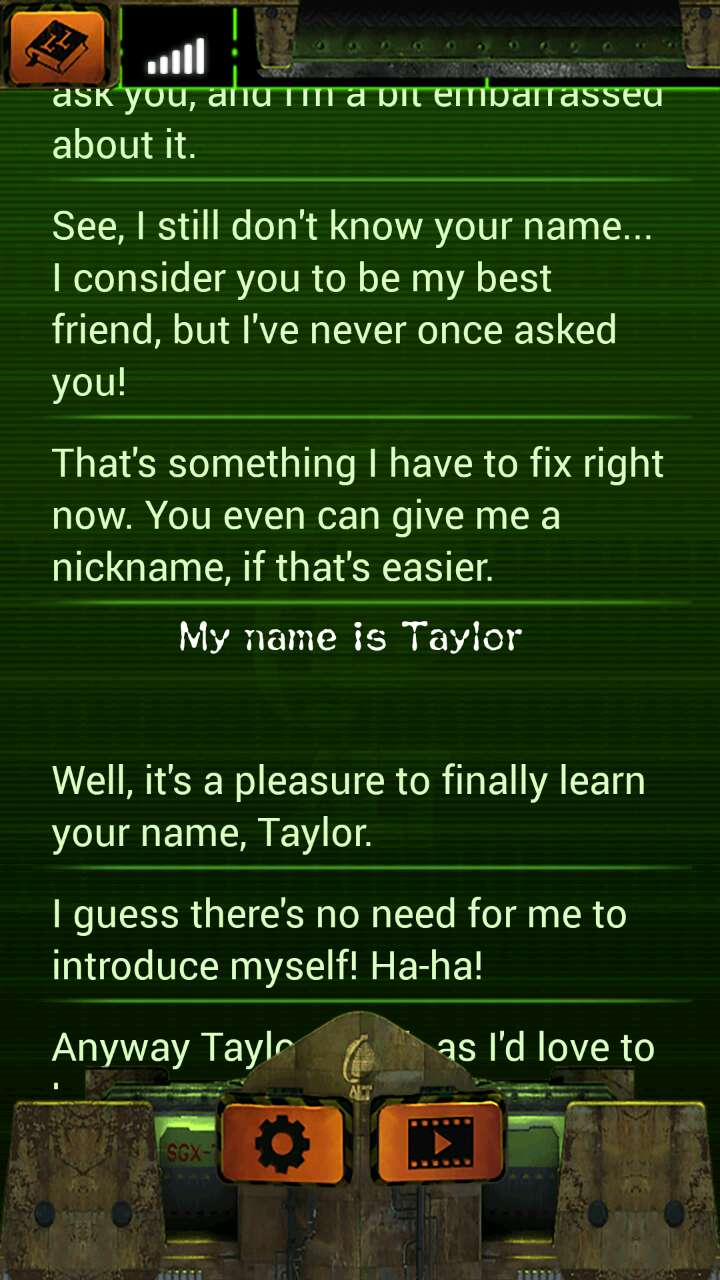Tap the film play video button
This screenshot has width=720, height=1280.
439,1142
